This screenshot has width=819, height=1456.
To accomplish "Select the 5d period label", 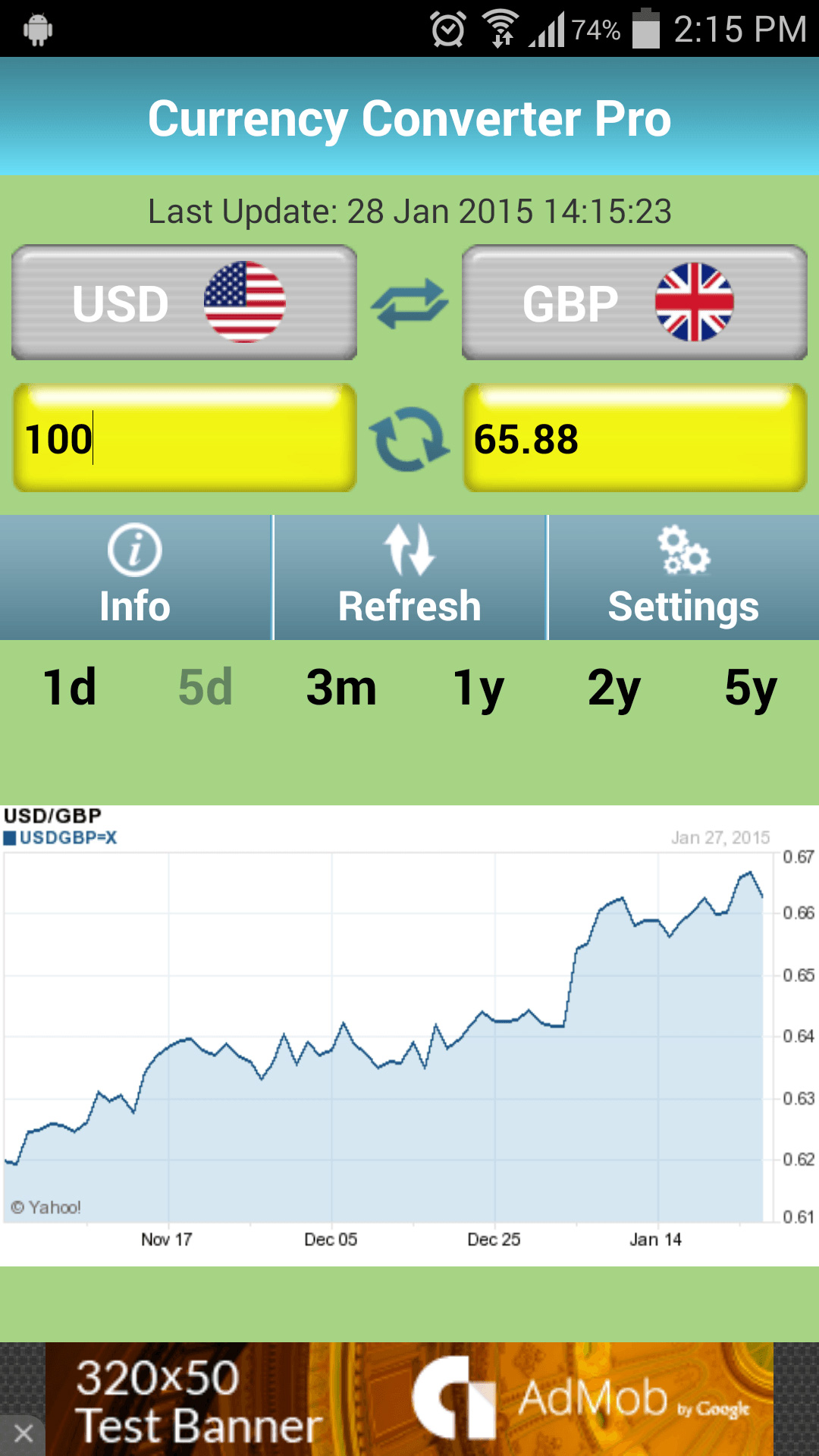I will point(206,687).
